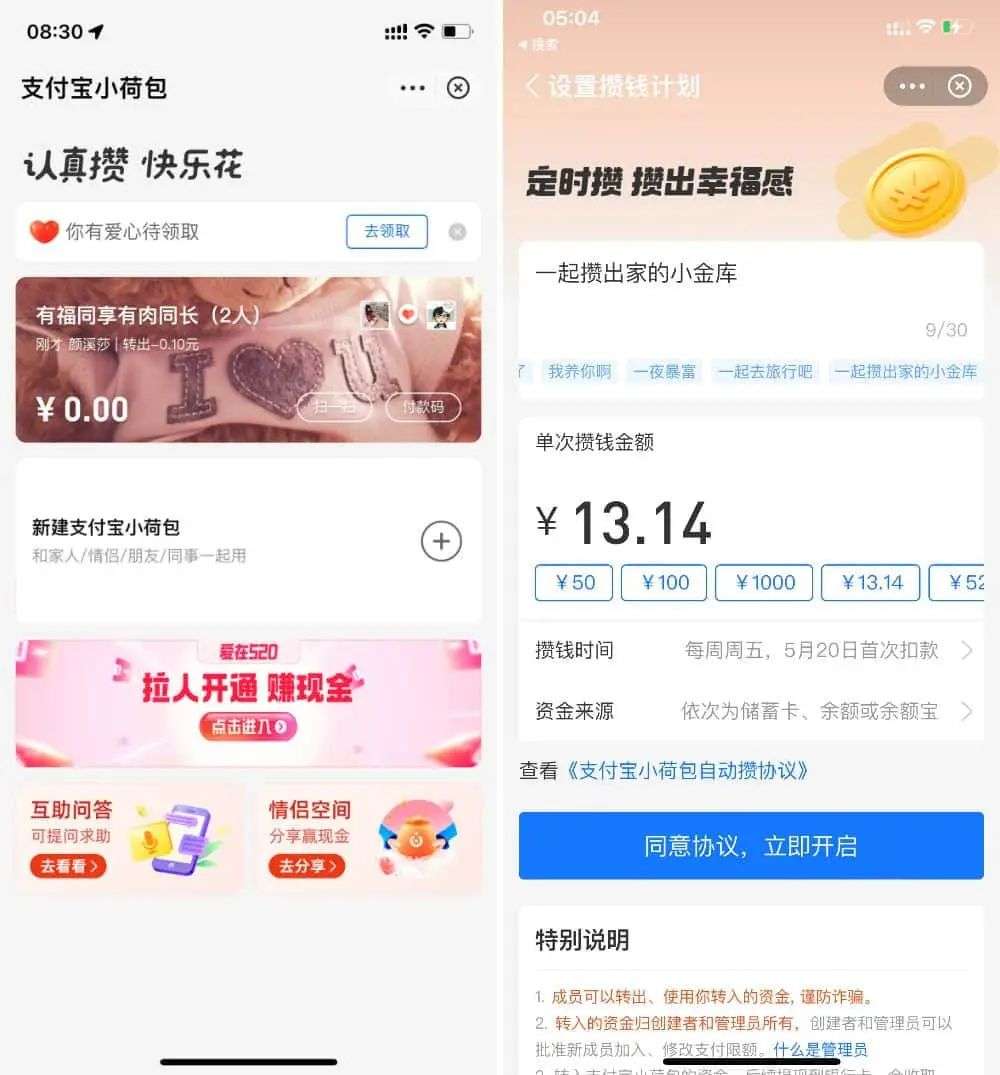Close the 设置攒钱计划 mini program
Screen dimensions: 1000x1075
(959, 86)
